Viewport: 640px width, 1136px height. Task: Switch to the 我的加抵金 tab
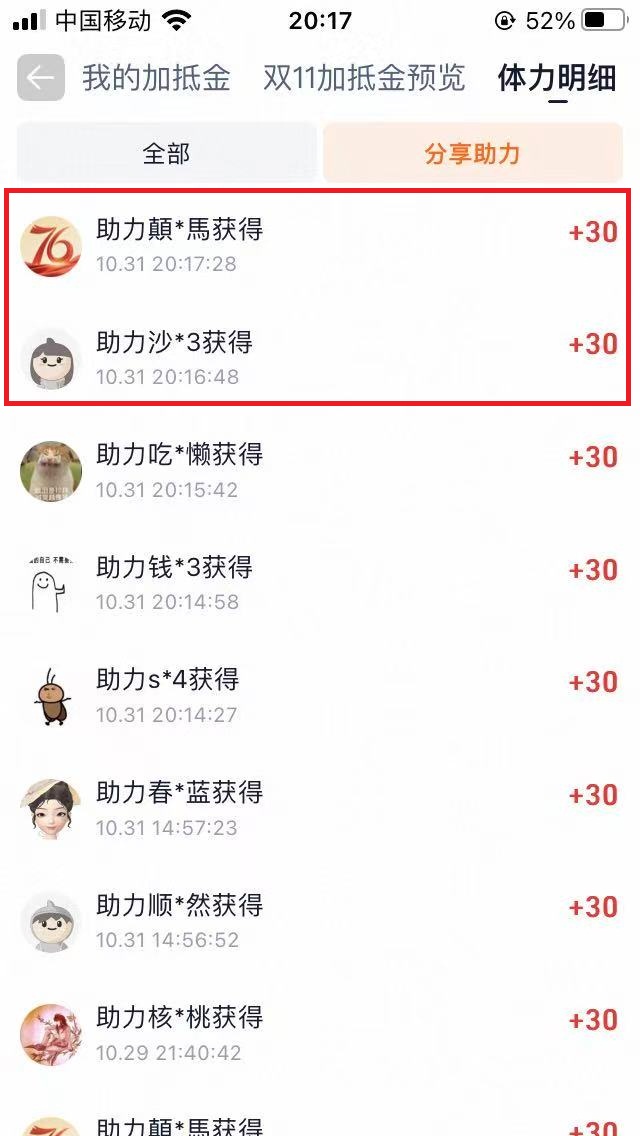(156, 78)
